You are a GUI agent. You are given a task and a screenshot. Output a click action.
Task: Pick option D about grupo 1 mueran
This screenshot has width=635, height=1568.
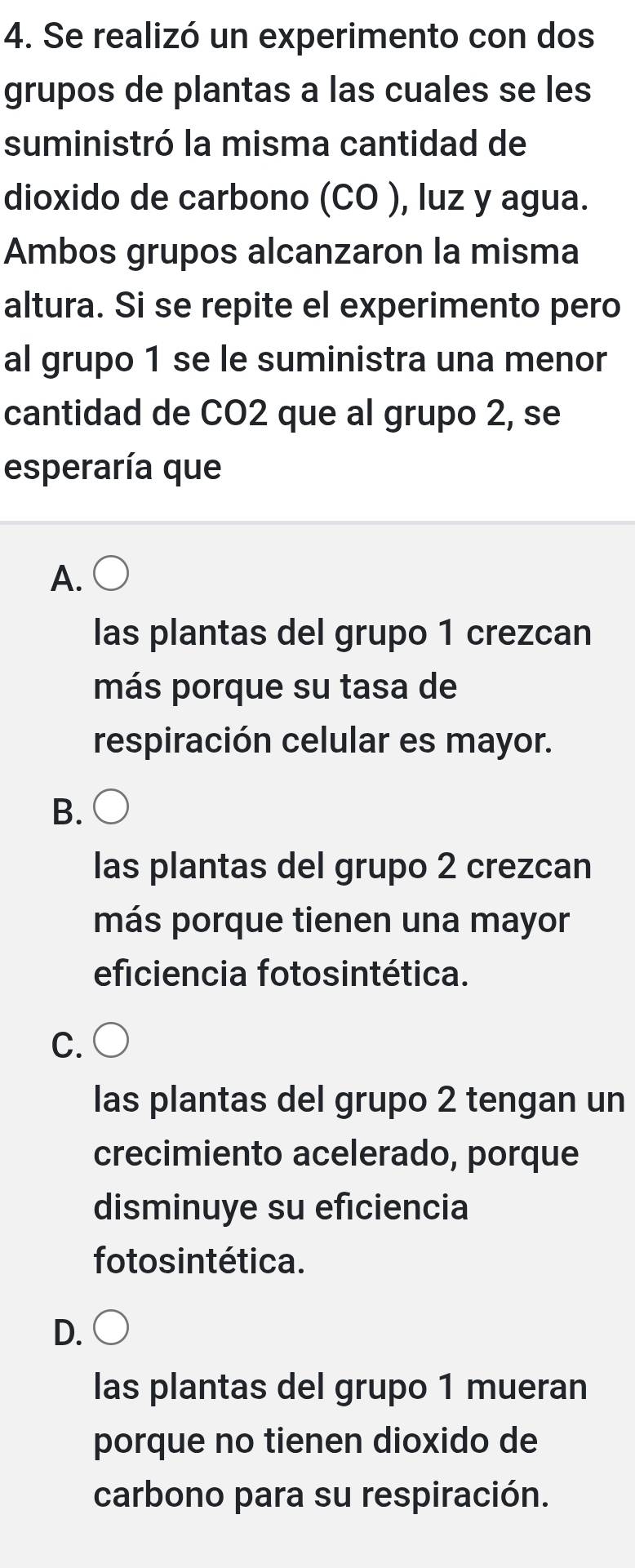coord(111,1328)
